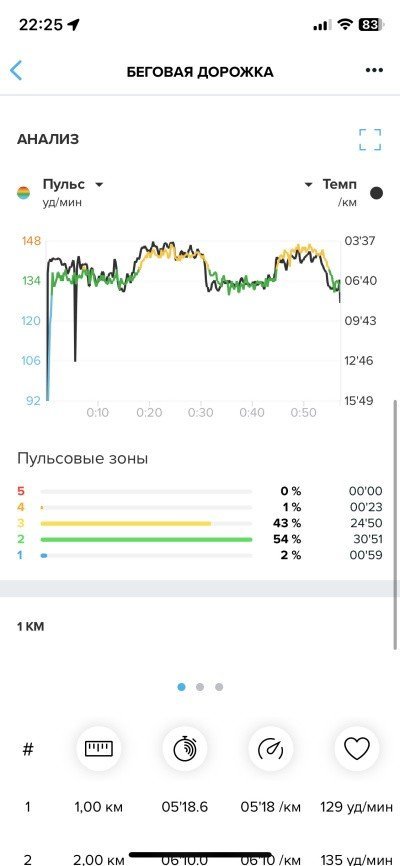
Task: Open the Темп metric dropdown
Action: [330, 184]
